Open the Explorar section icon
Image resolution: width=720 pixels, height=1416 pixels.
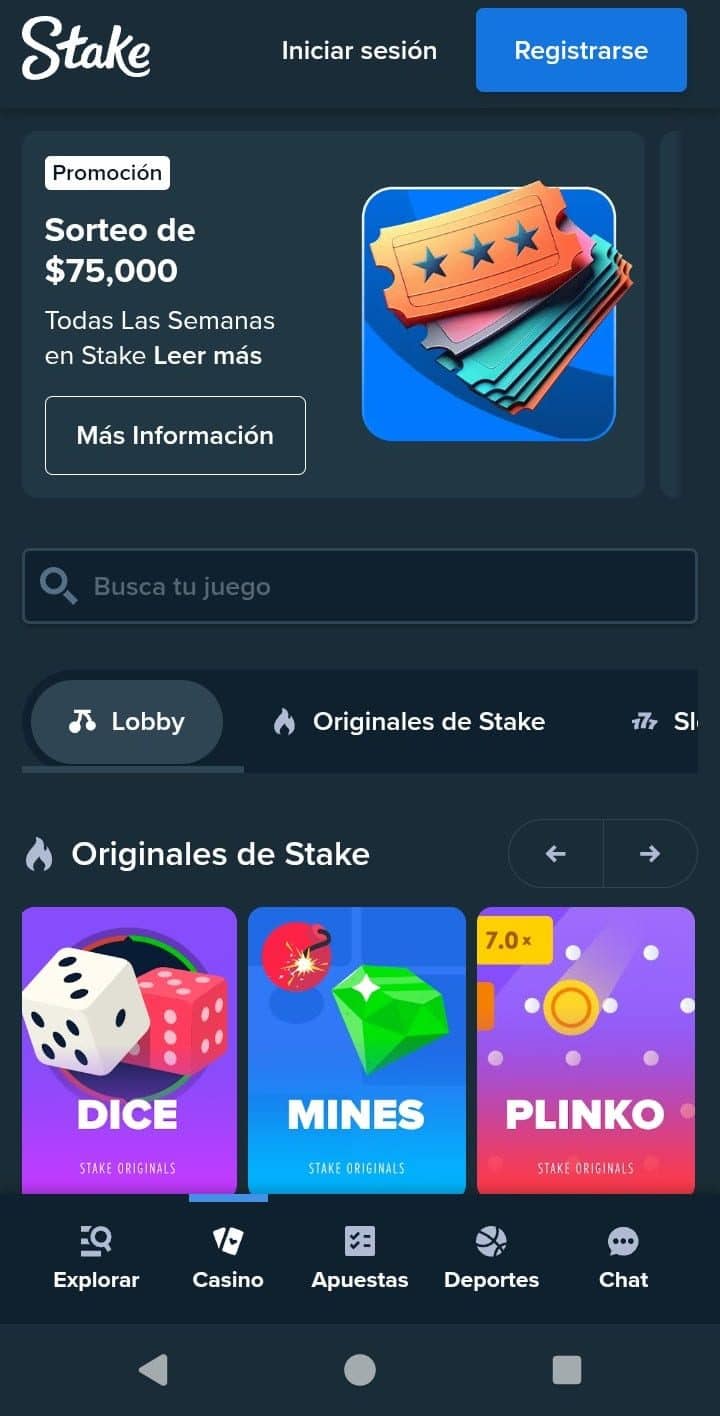point(95,1240)
